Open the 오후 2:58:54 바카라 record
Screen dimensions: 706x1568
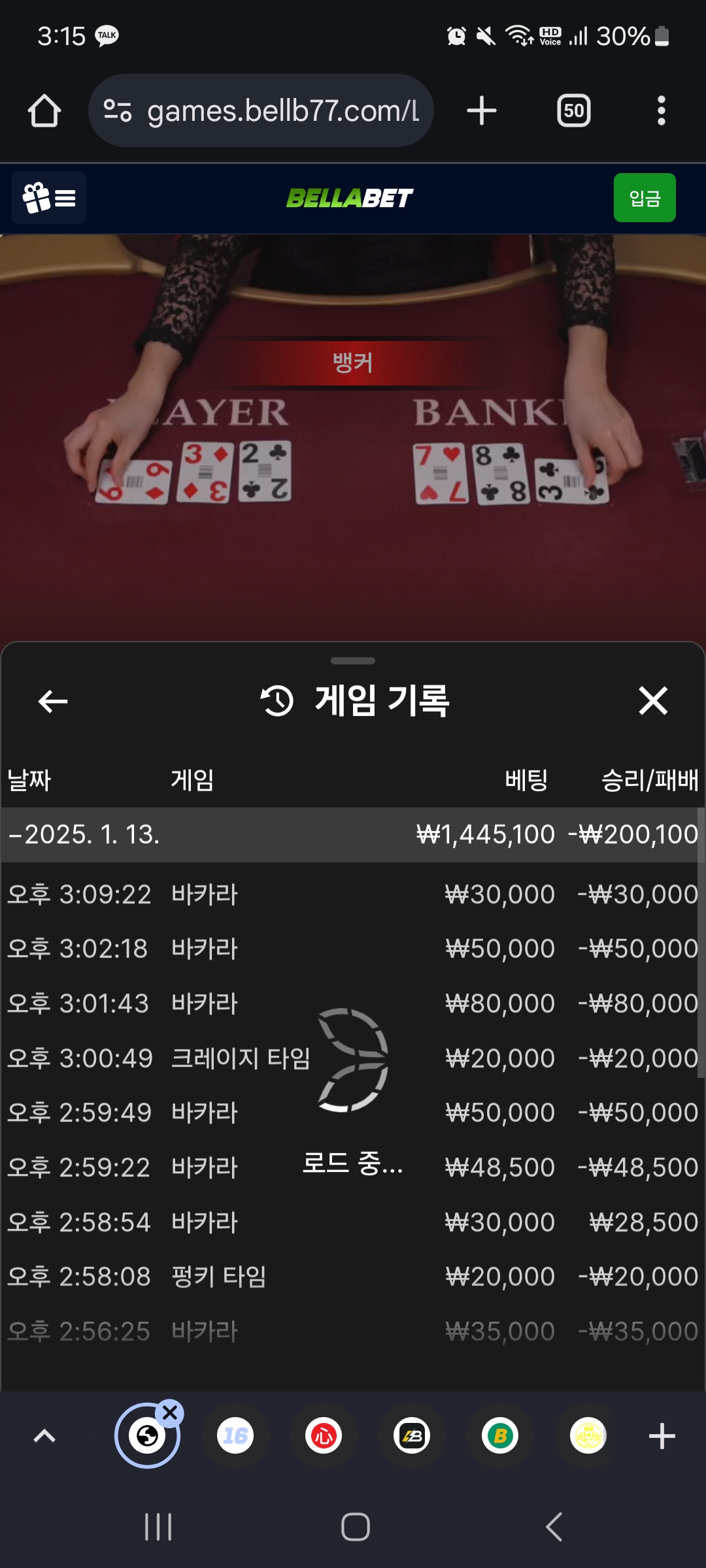[353, 1222]
